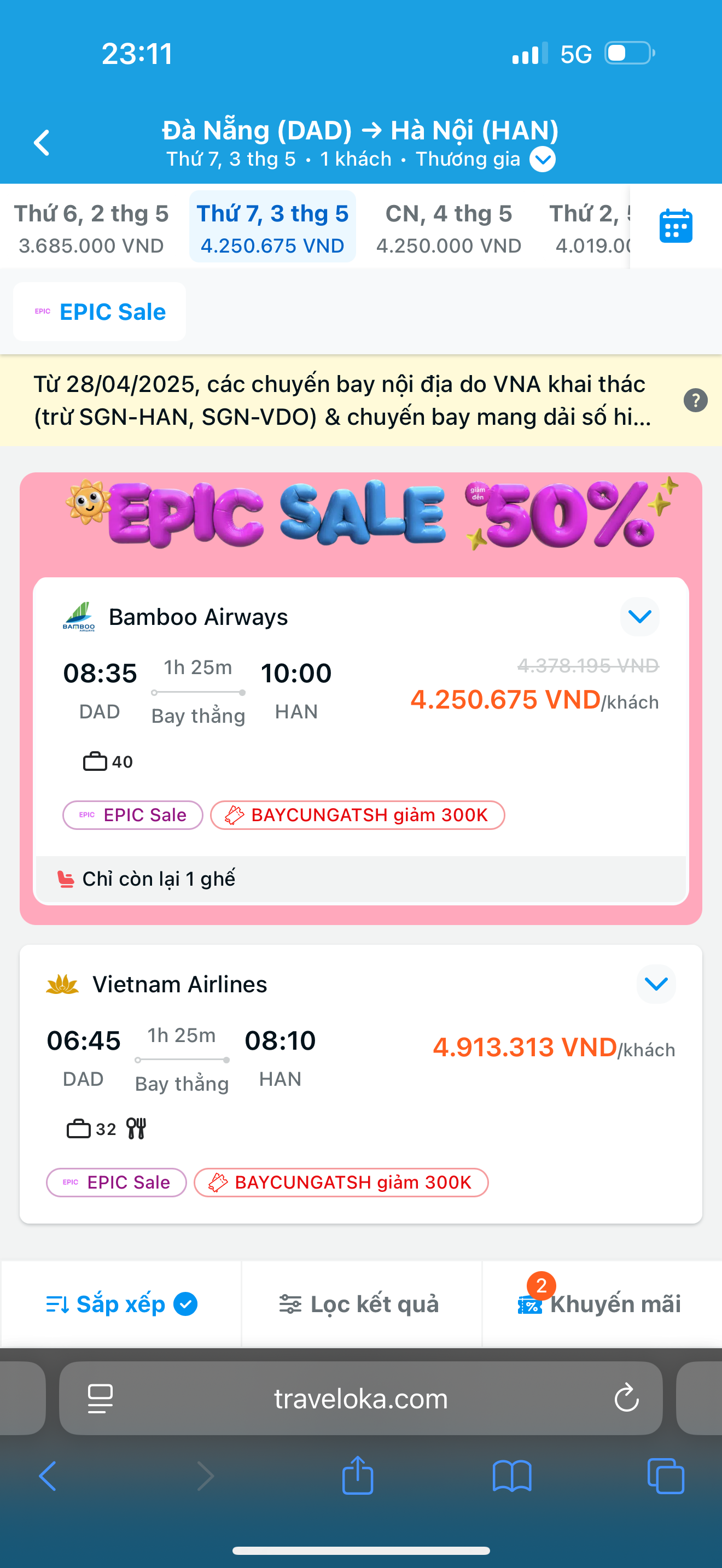This screenshot has width=722, height=1568.
Task: Expand the Bamboo Airways flight details
Action: pos(639,617)
